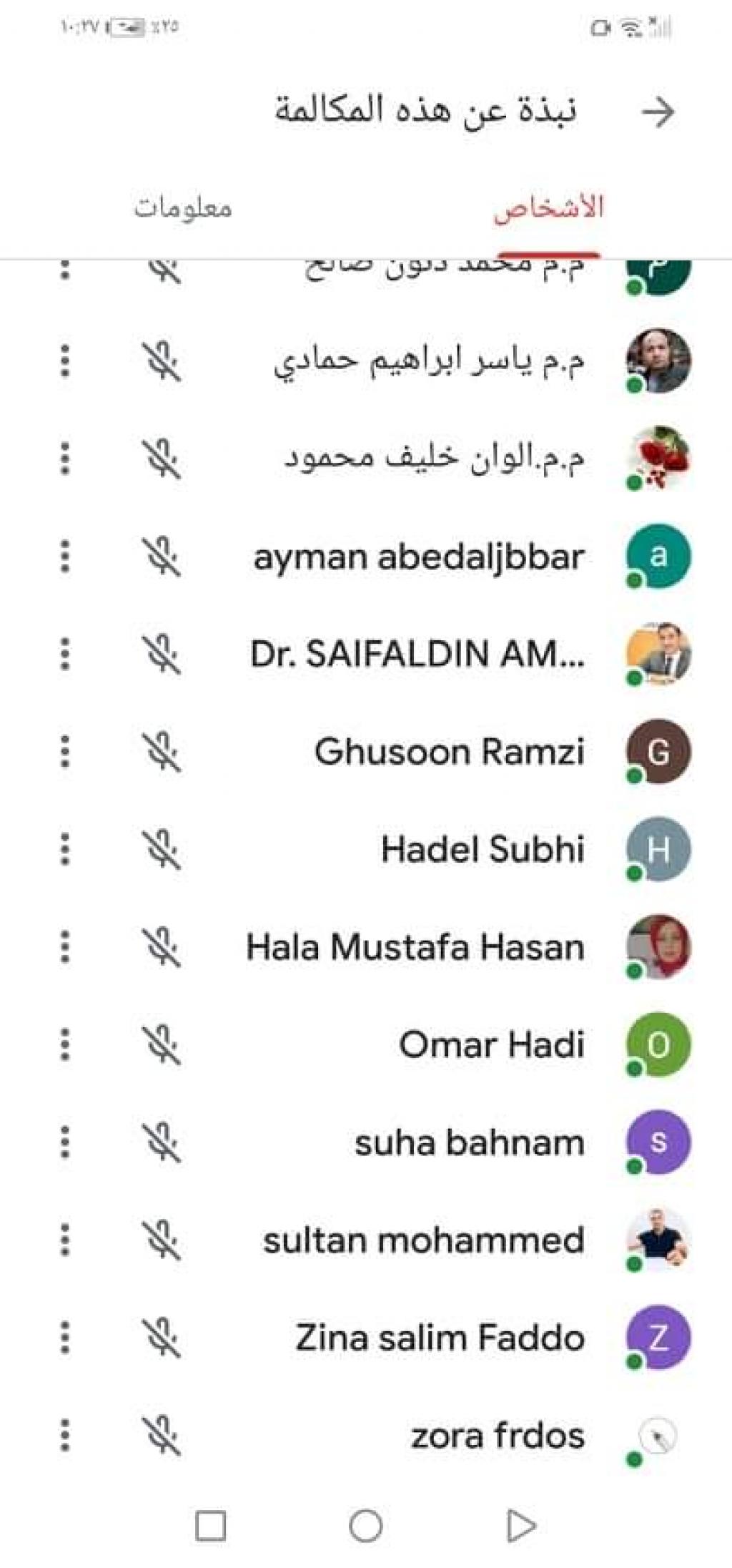This screenshot has width=732, height=1568.
Task: Open options for م.م ياسر ابراهيم حمادي
Action: [65, 361]
